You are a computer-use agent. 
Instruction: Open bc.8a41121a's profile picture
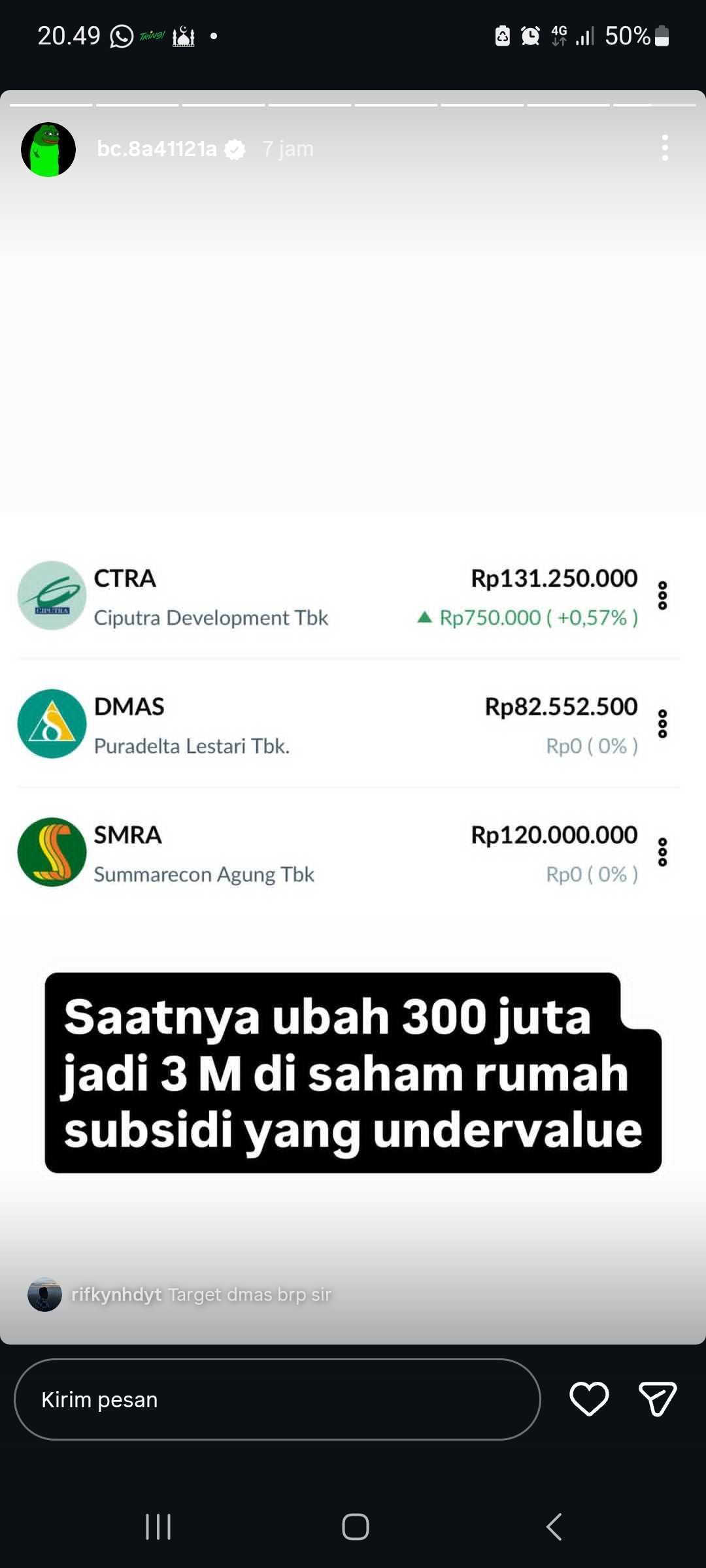click(x=48, y=150)
